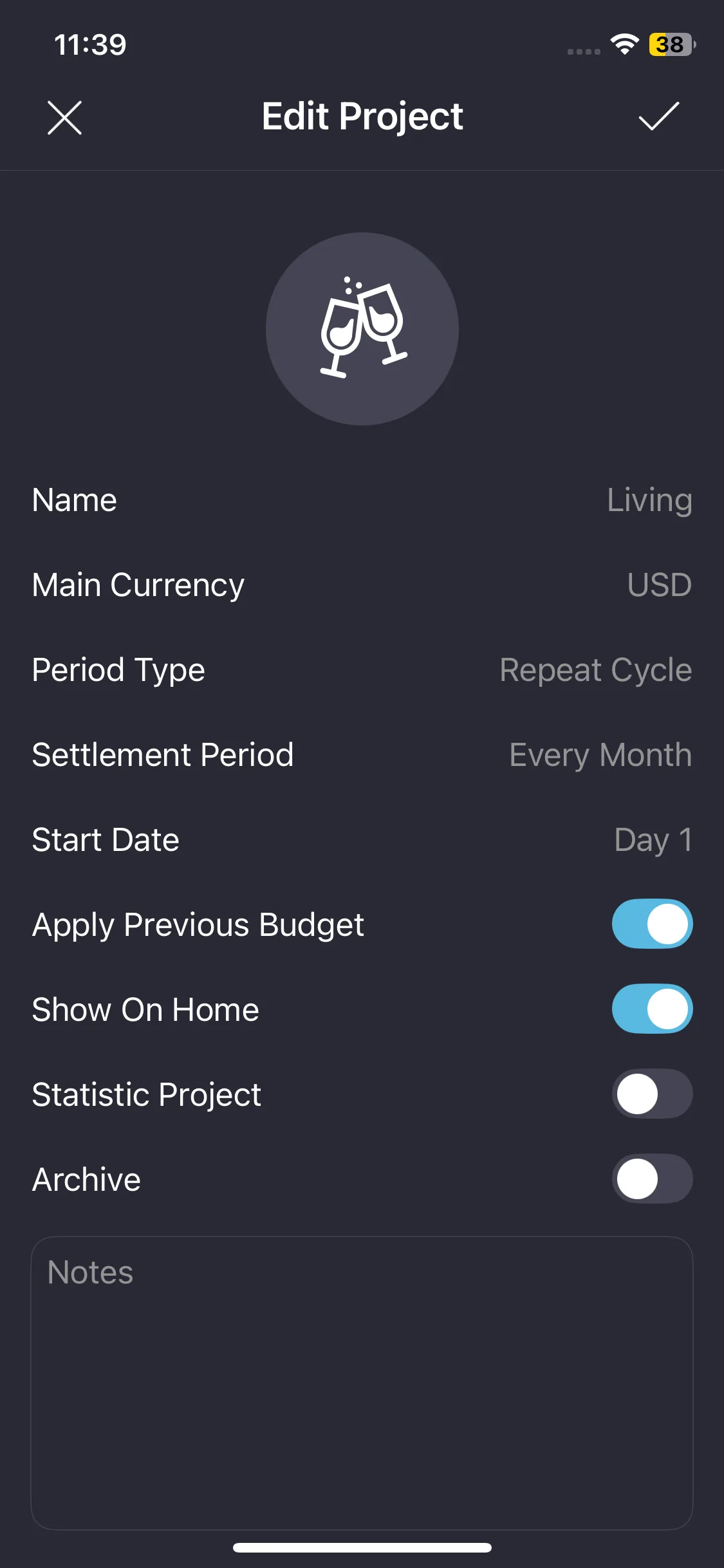Enable the Statistic Project toggle

(x=652, y=1094)
